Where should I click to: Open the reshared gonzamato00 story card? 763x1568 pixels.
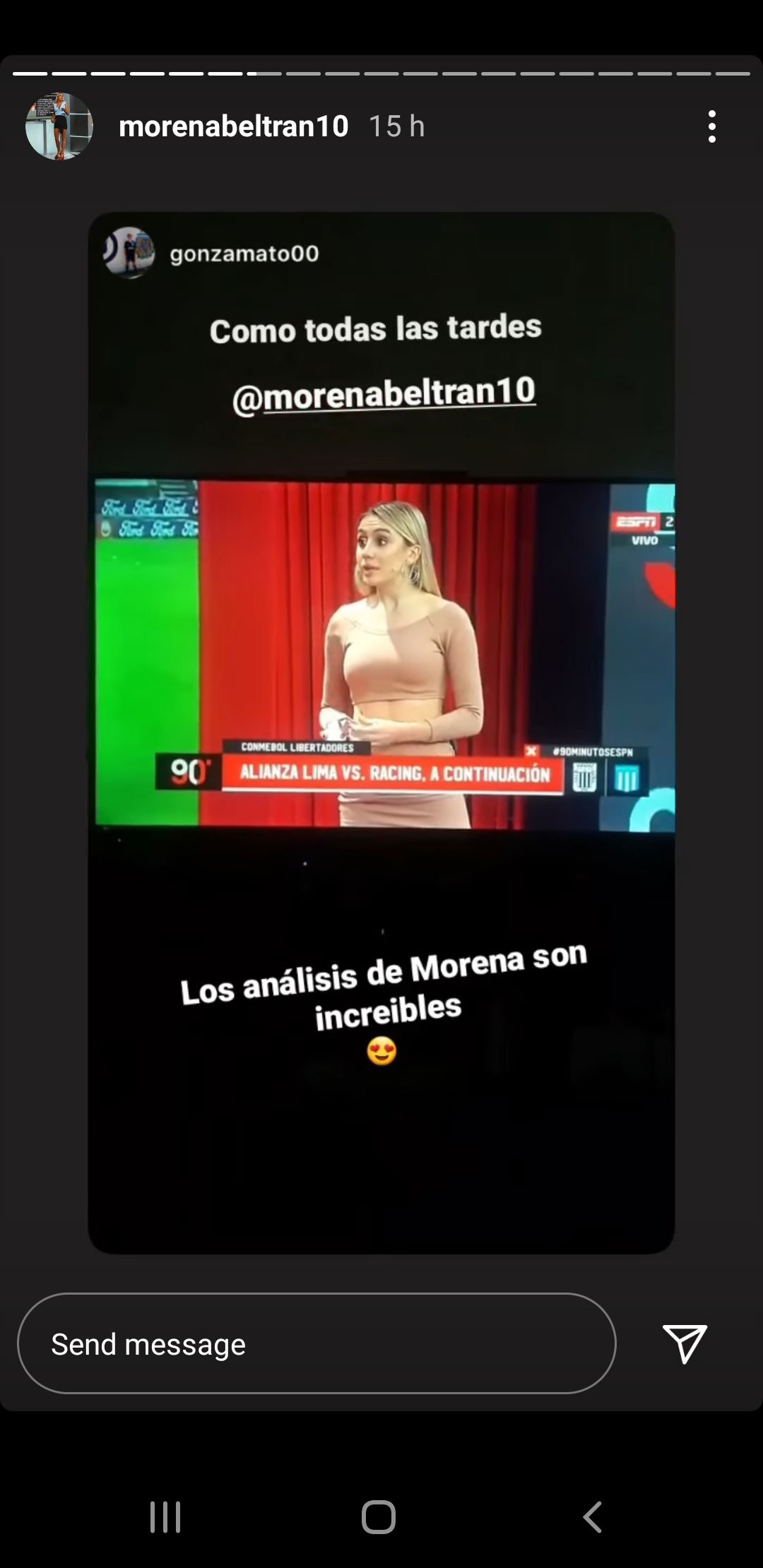(381, 732)
